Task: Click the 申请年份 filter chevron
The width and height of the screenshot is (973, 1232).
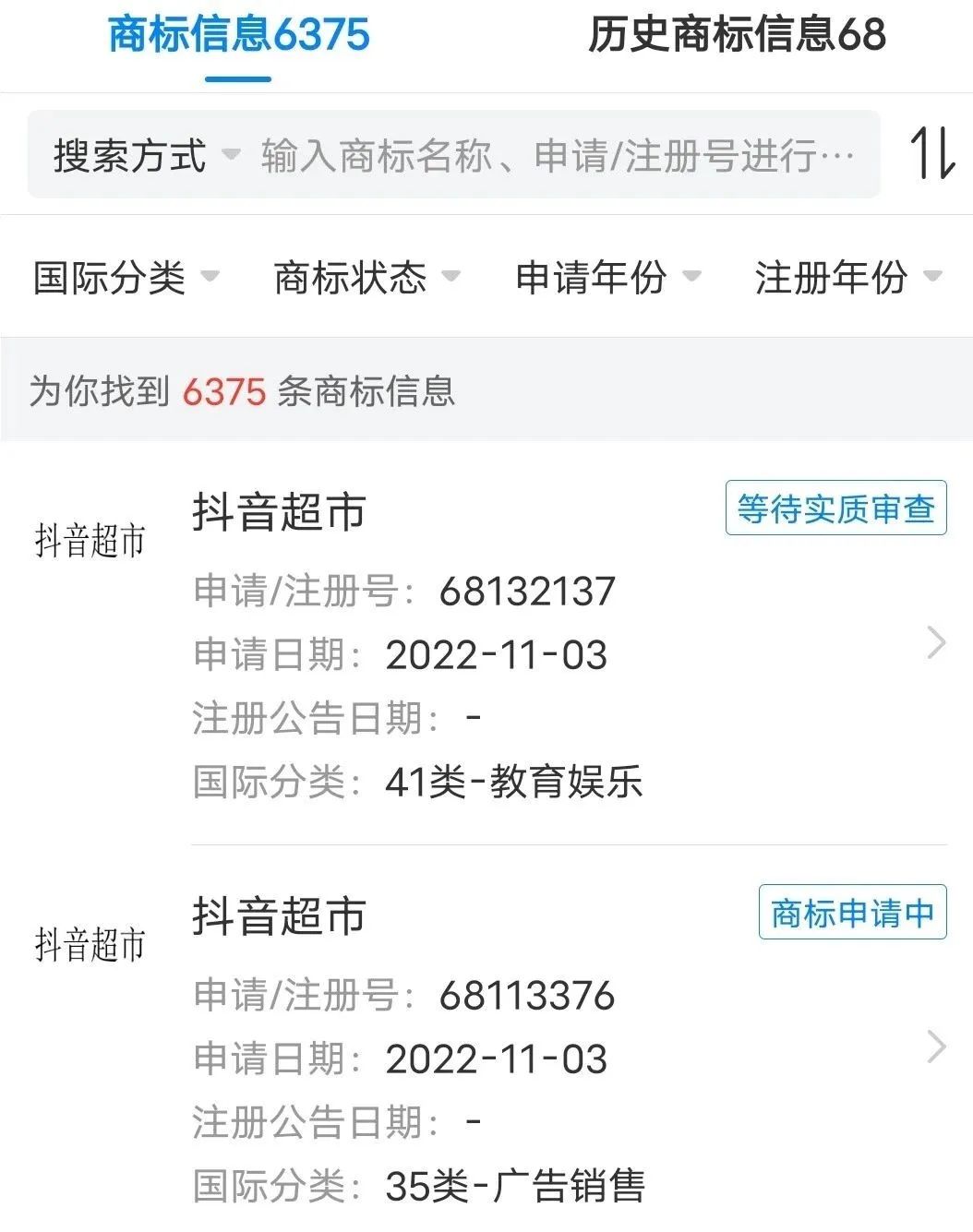Action: 691,275
